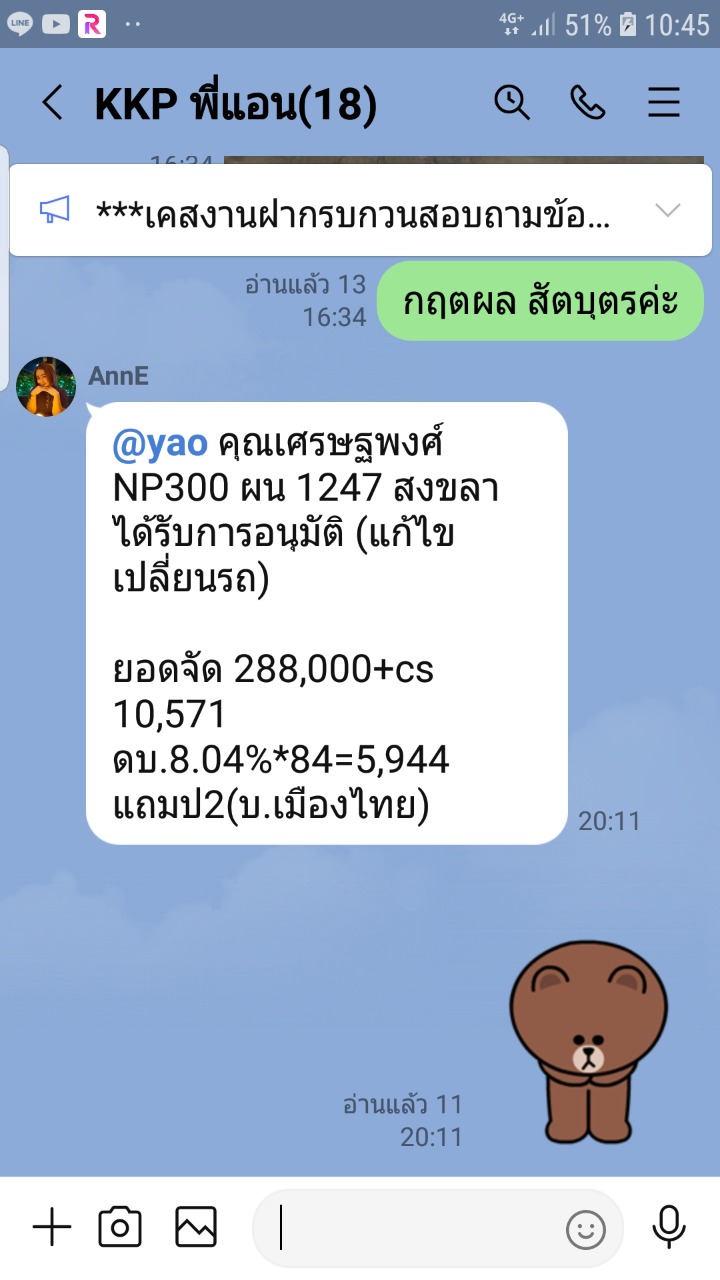Open the chat menu icon
Screen dimensions: 720x1280
pyautogui.click(x=664, y=103)
